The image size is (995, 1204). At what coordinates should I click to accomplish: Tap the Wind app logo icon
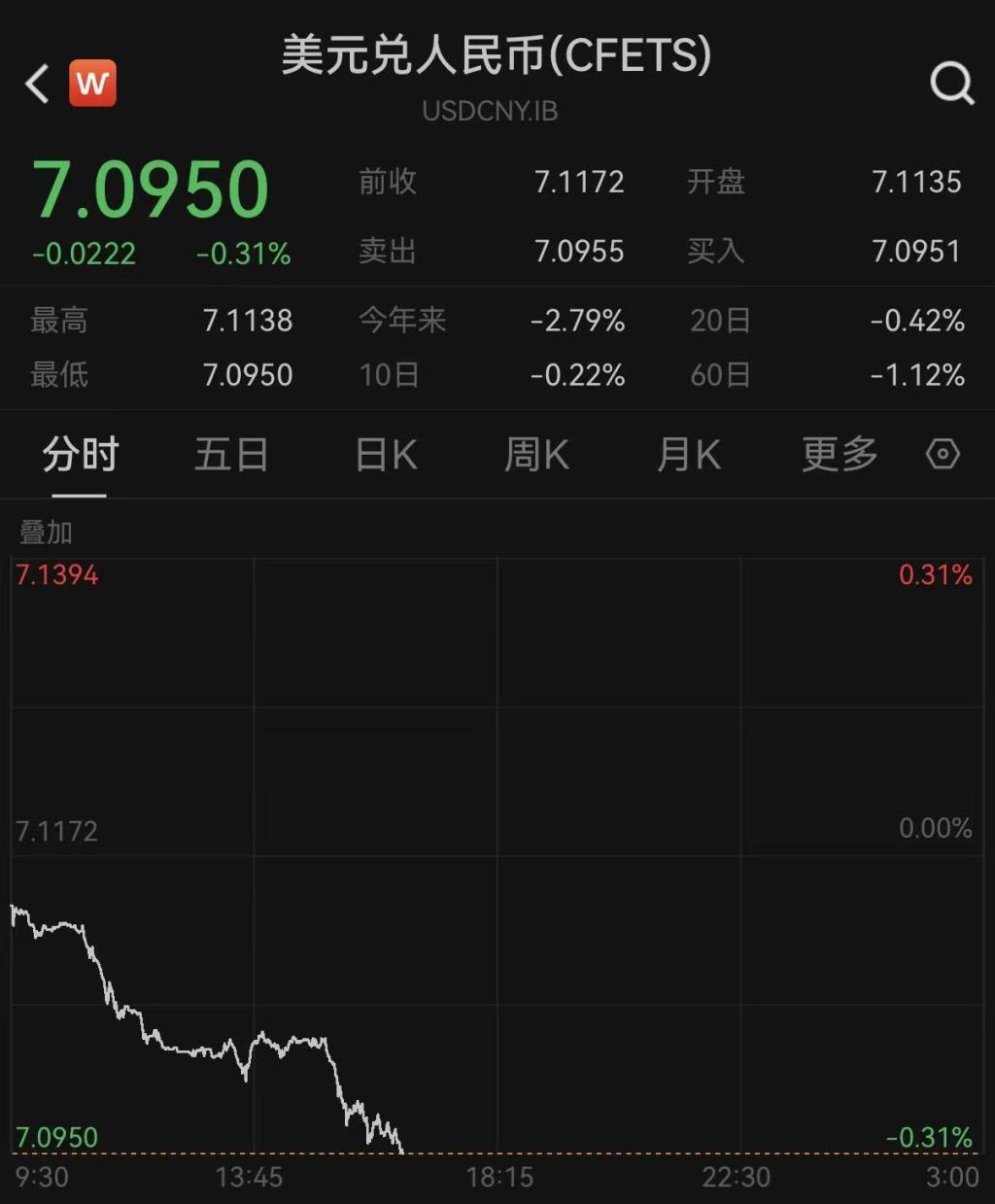pyautogui.click(x=92, y=83)
